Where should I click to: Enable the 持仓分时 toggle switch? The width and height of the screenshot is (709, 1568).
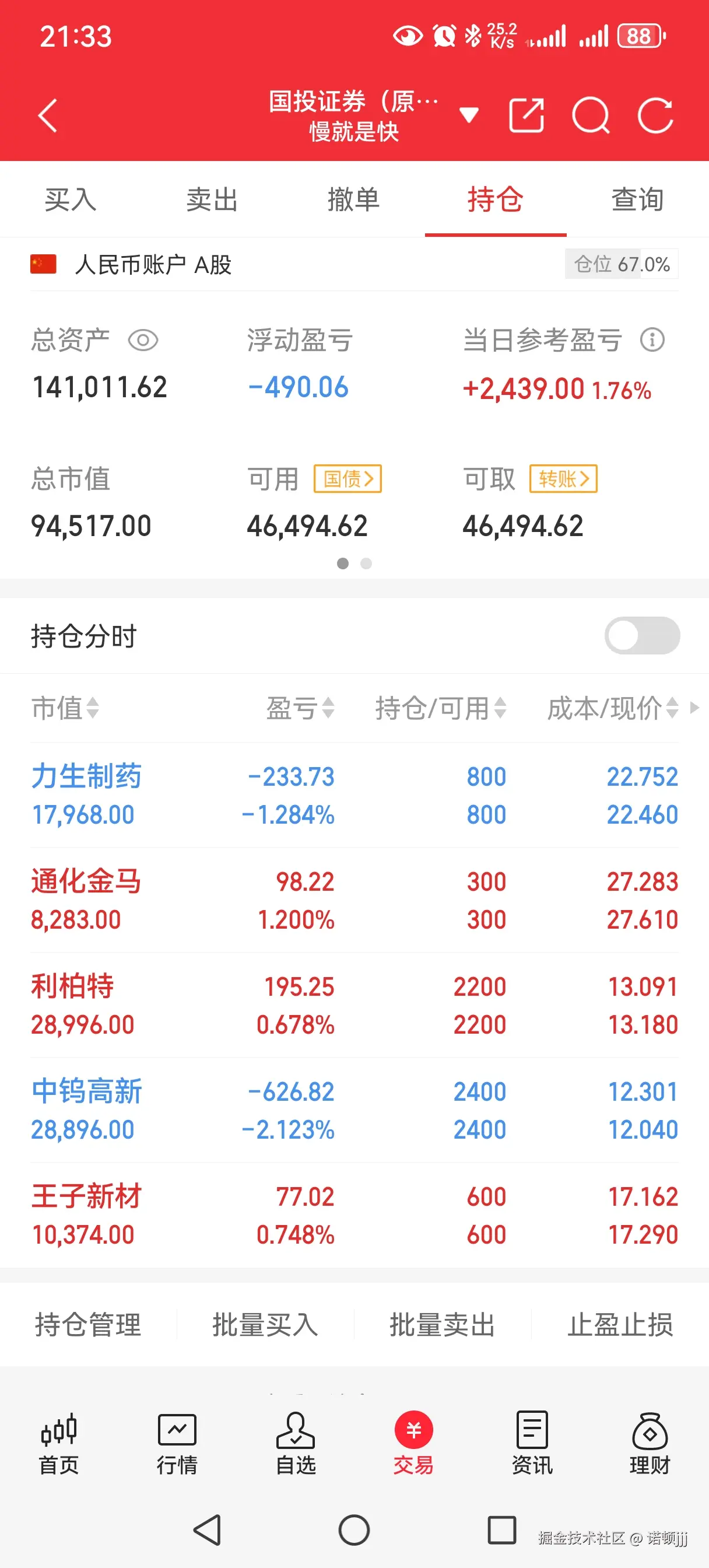click(x=643, y=635)
